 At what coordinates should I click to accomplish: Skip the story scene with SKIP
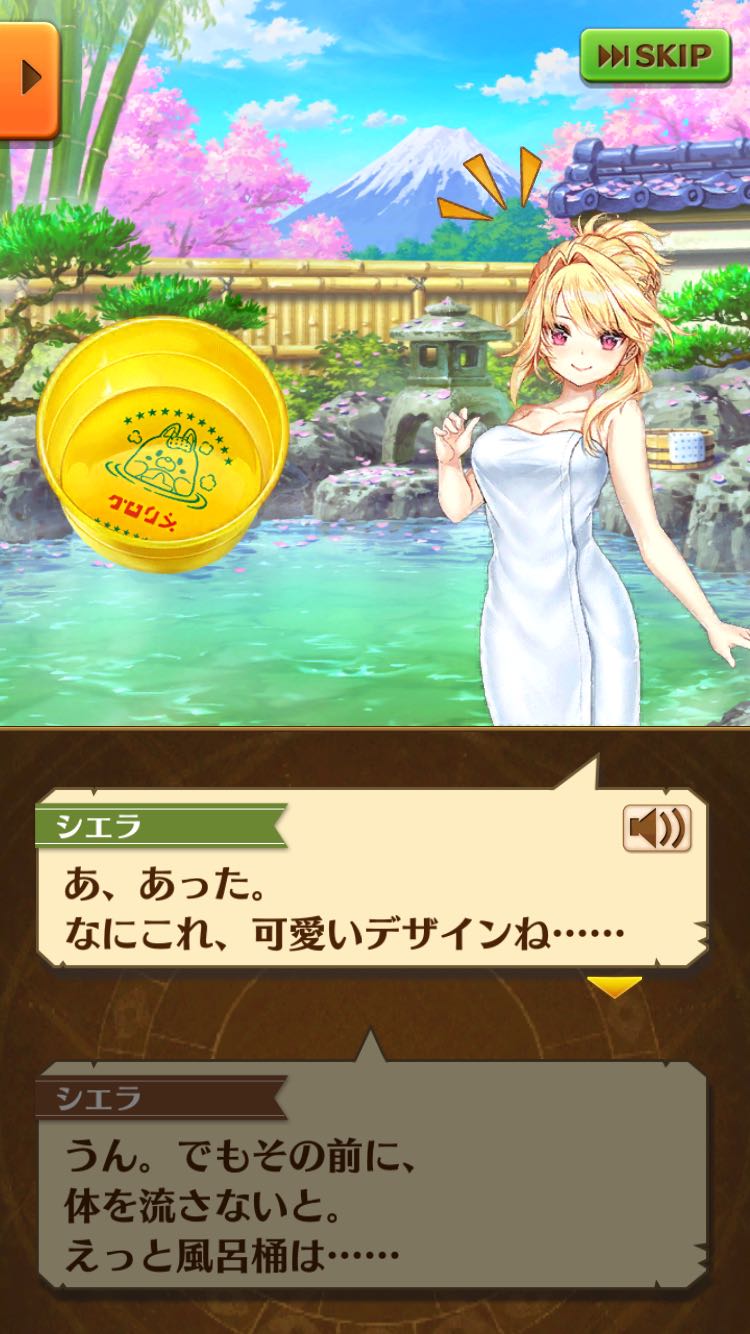(x=655, y=55)
